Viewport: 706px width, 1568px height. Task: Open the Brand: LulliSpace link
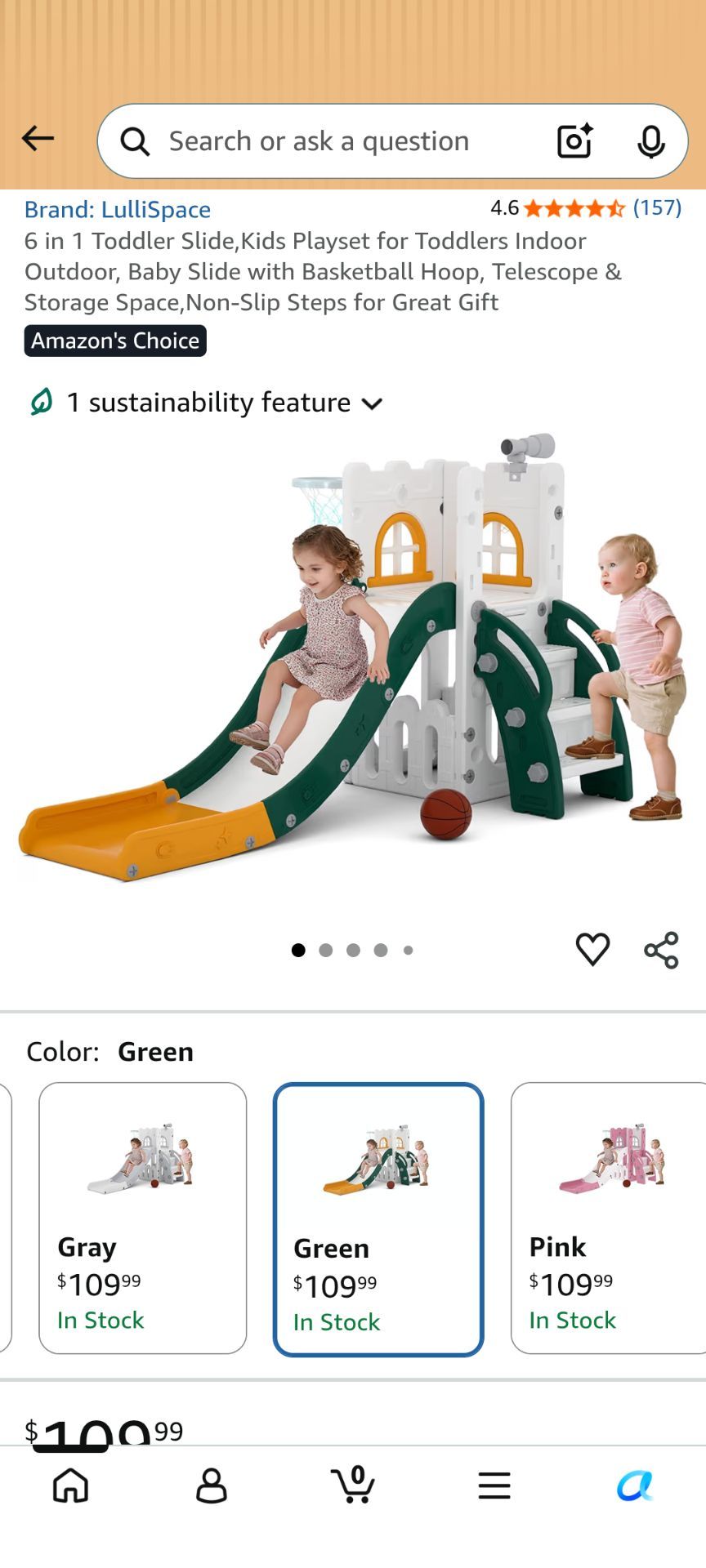click(118, 210)
